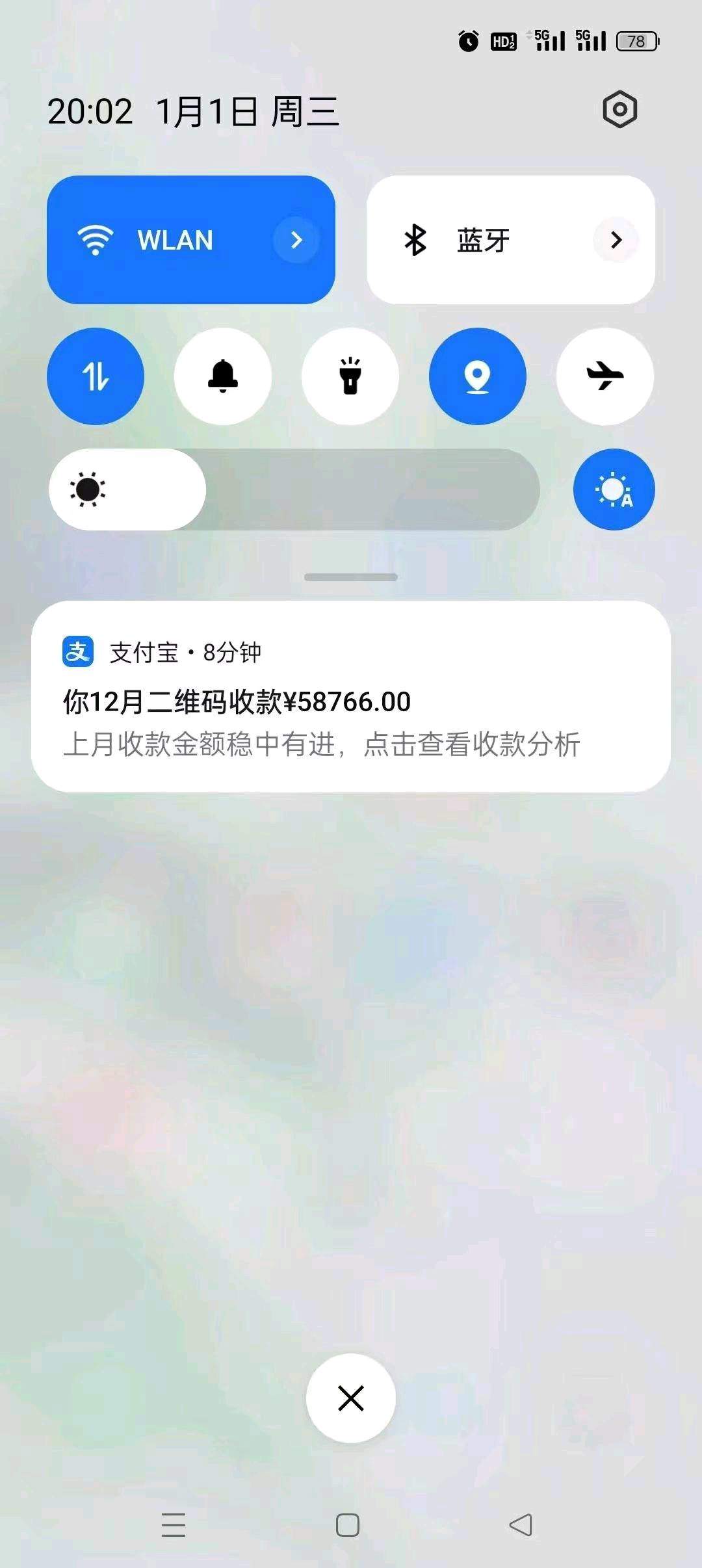Clear all notifications with X button
The image size is (702, 1568).
tap(351, 1398)
